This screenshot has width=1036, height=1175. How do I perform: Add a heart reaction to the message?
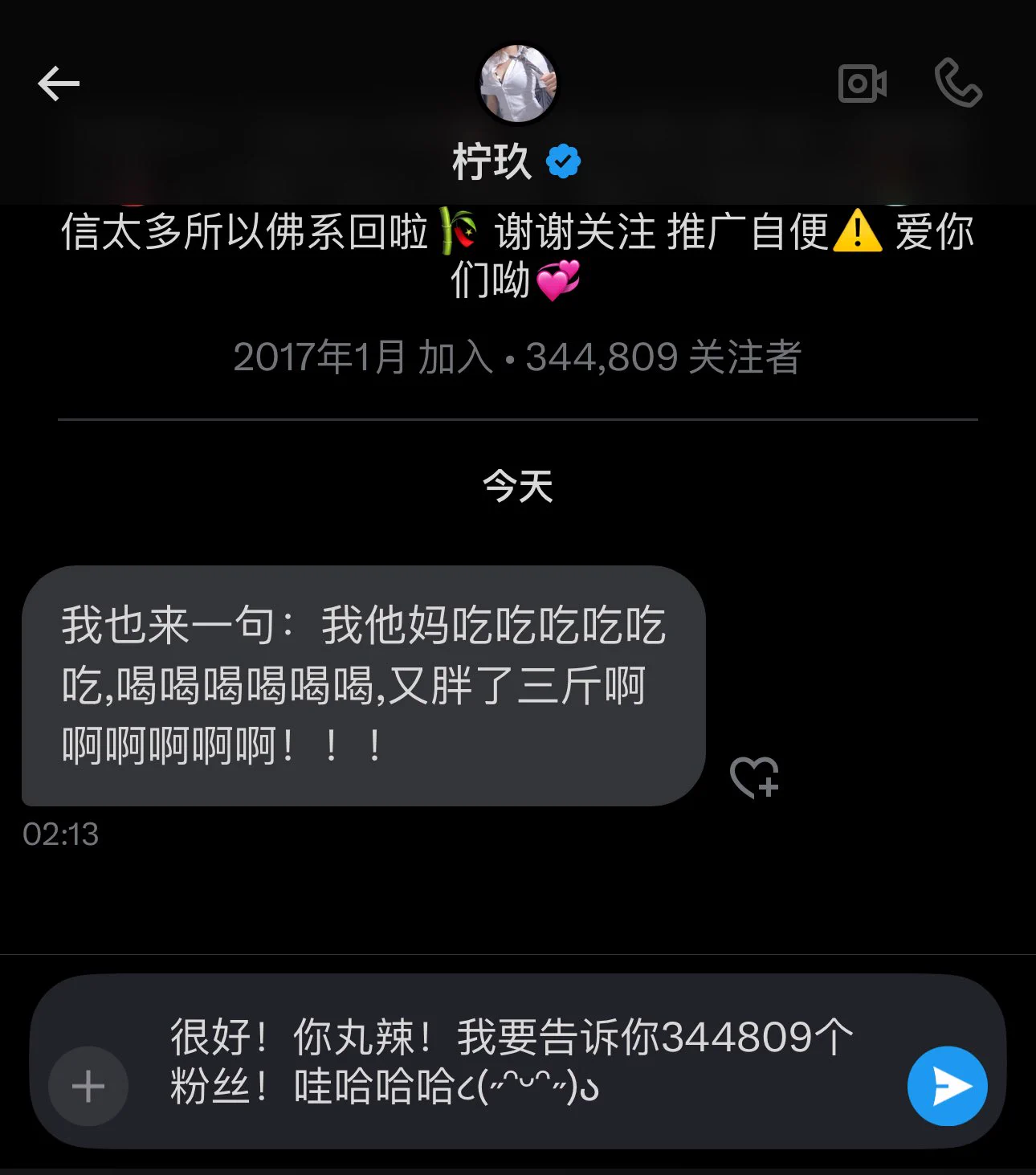point(754,777)
